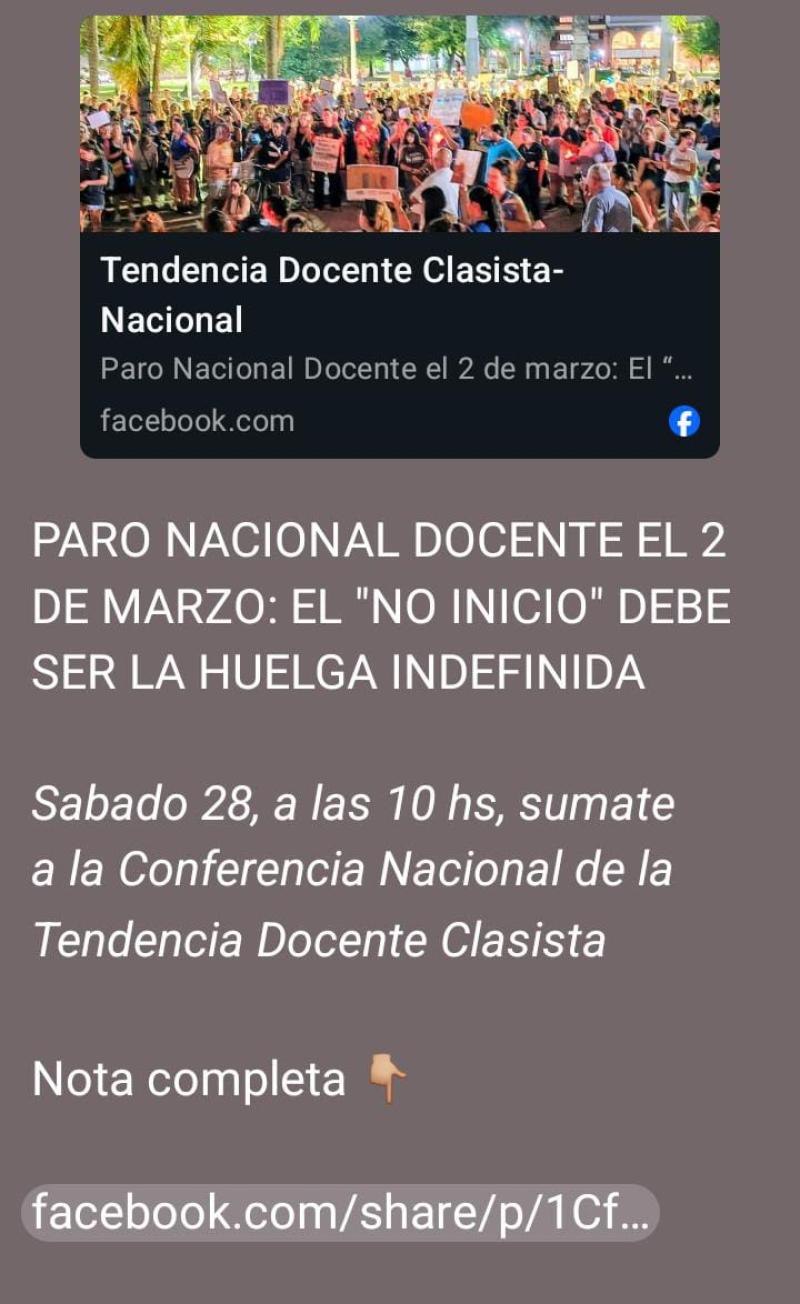Click the Facebook logo icon on preview card
The width and height of the screenshot is (800, 1304).
click(685, 422)
